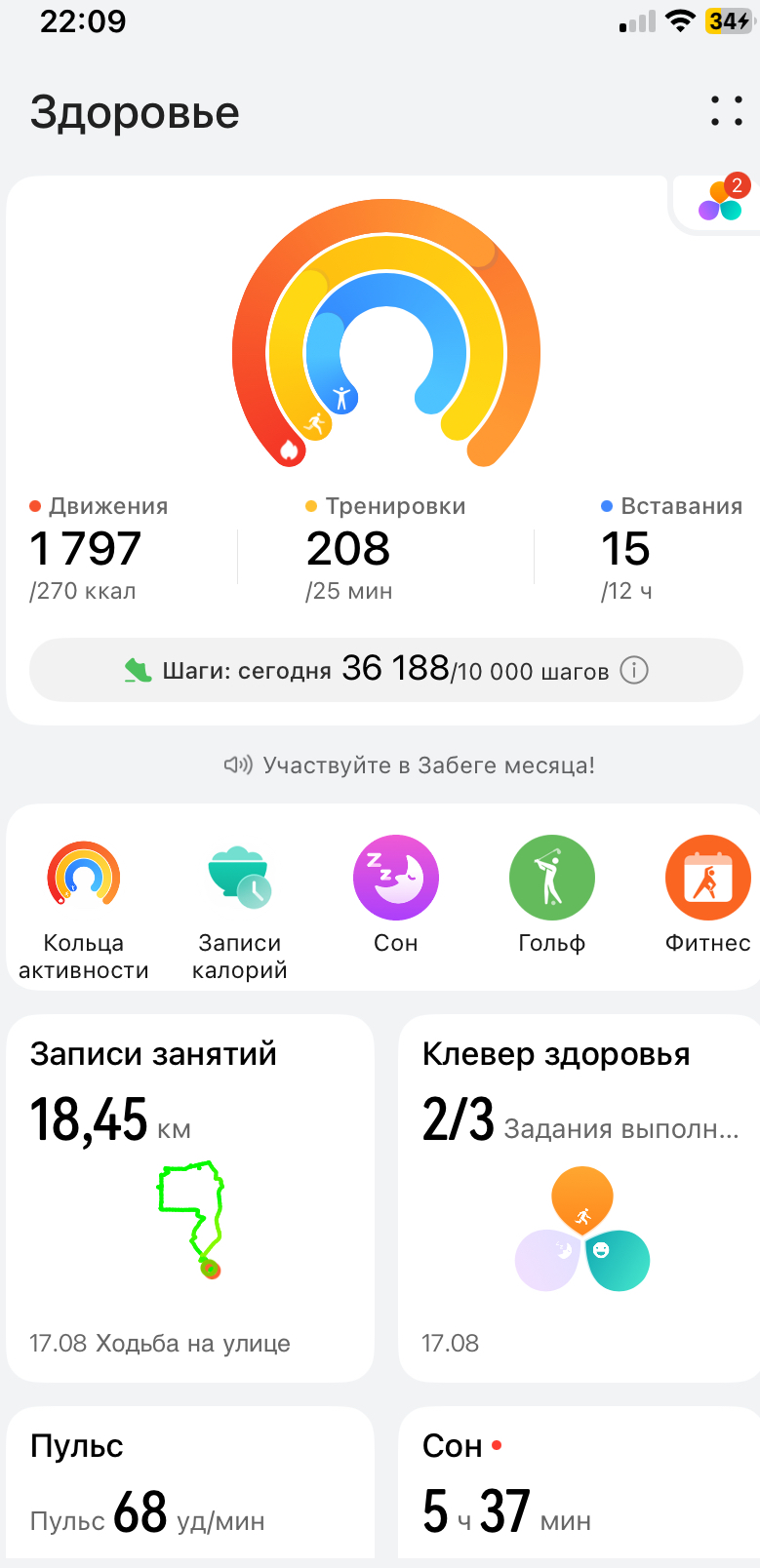Open the Сон card showing 5 ч 37 мин
The width and height of the screenshot is (760, 1568).
[580, 1482]
